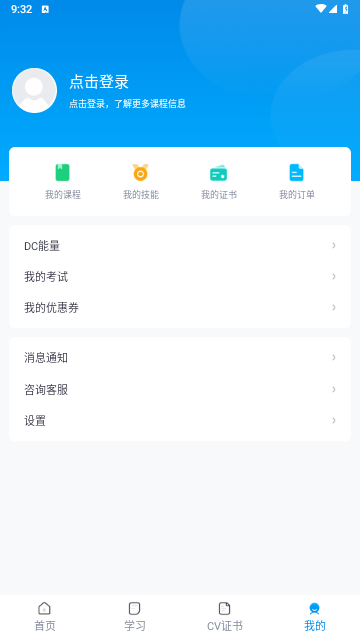
Task: Tap 点击登录 to sign in
Action: (x=99, y=82)
